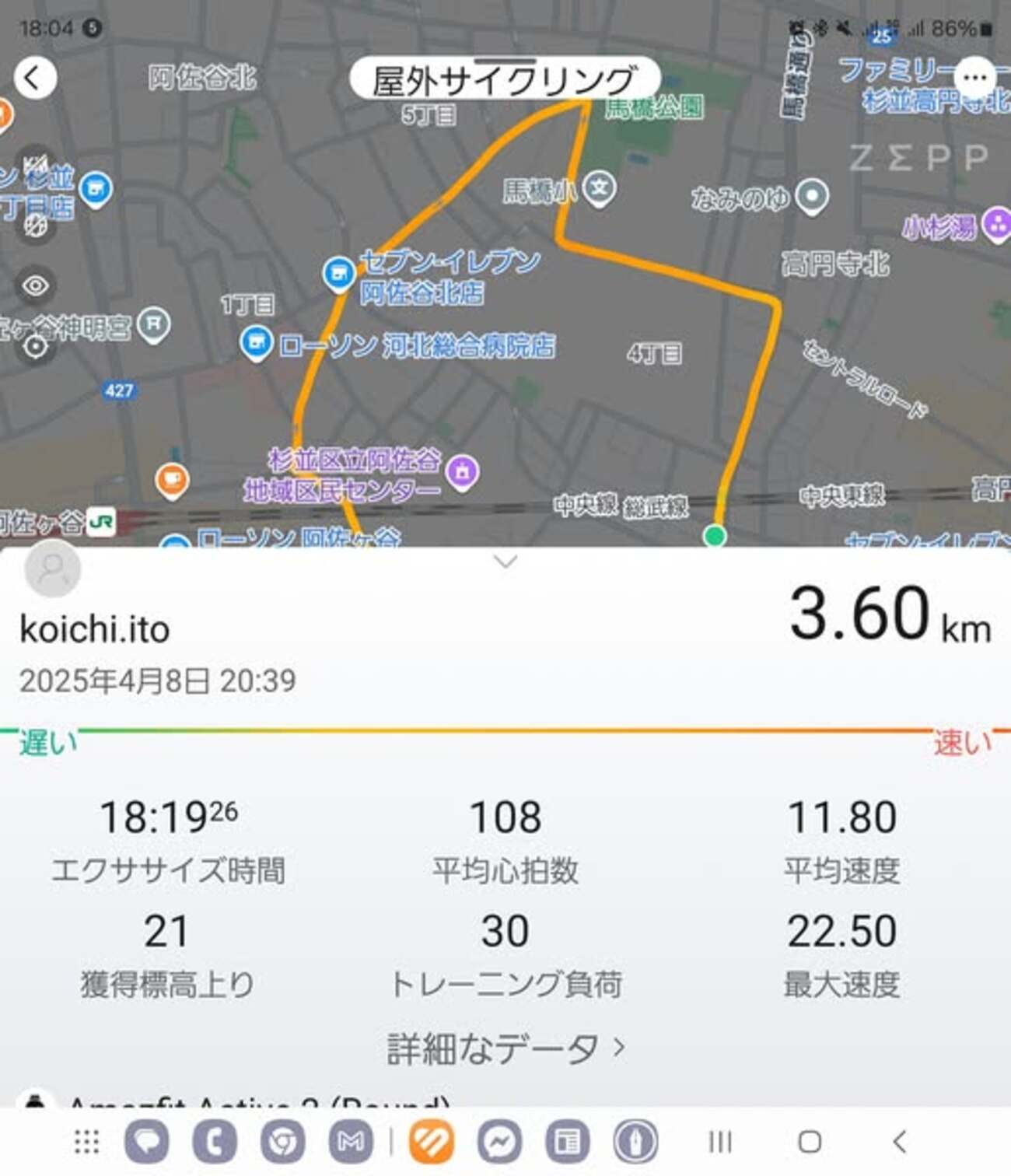Show recent apps
The width and height of the screenshot is (1011, 1176).
(720, 1142)
